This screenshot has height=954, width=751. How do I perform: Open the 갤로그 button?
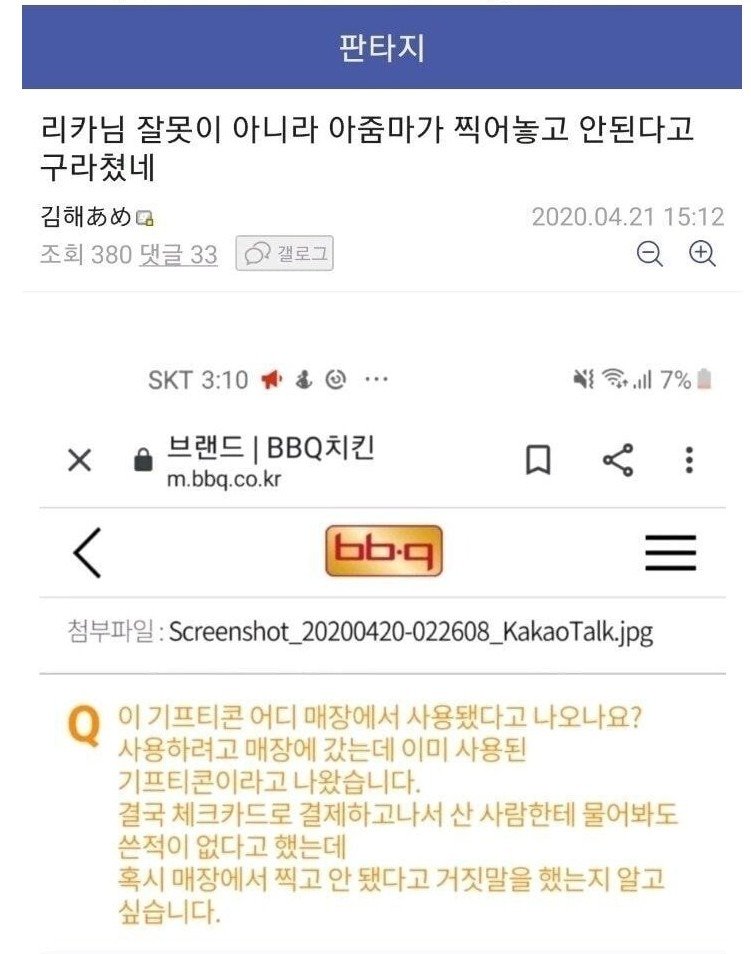[x=285, y=255]
